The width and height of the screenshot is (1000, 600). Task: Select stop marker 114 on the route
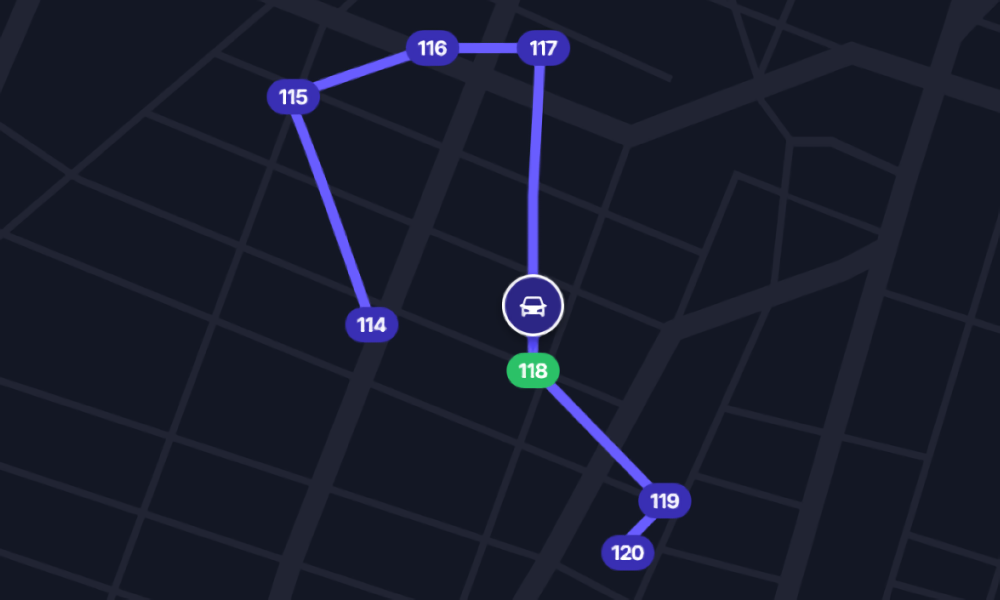tap(371, 325)
